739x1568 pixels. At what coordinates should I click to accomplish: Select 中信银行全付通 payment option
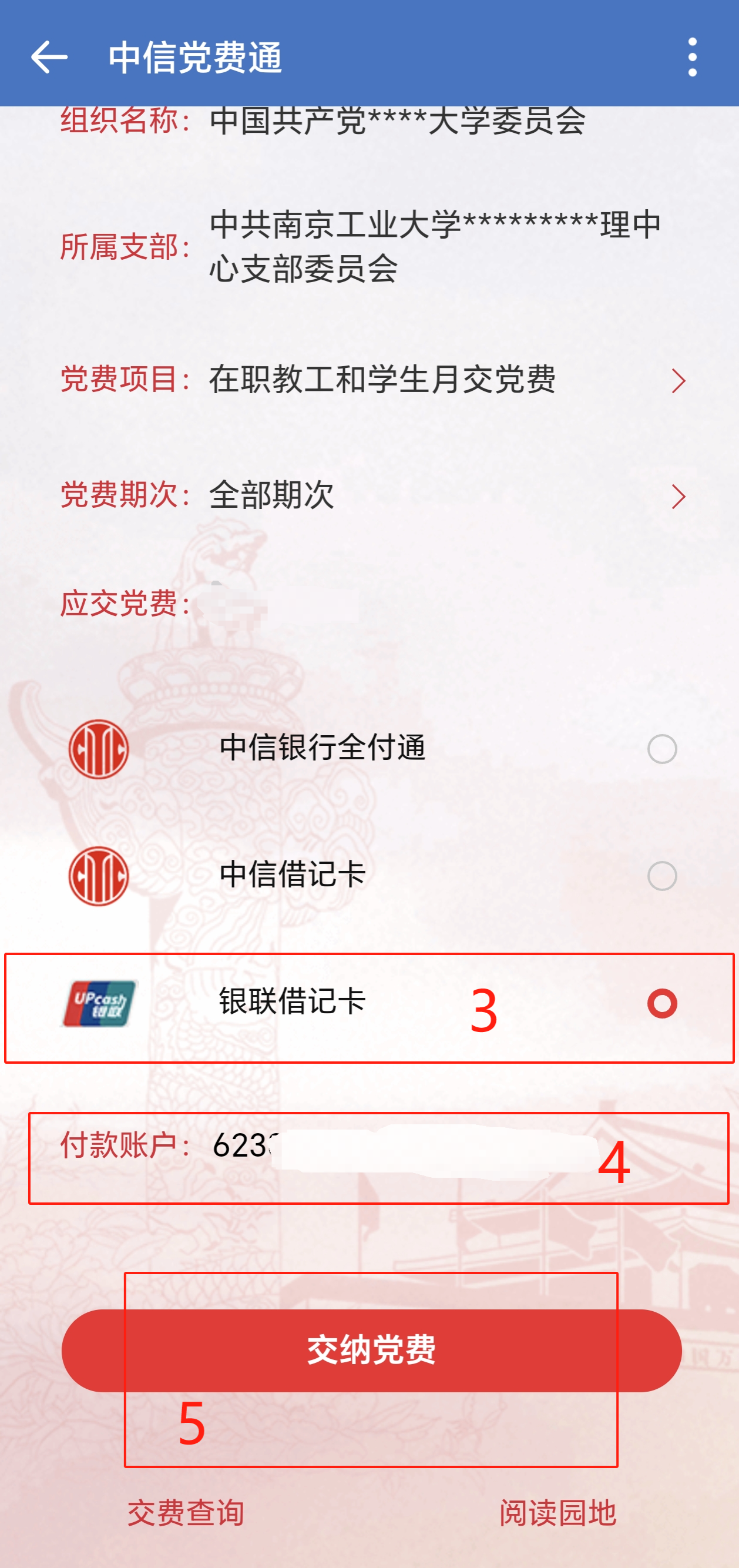pos(662,749)
